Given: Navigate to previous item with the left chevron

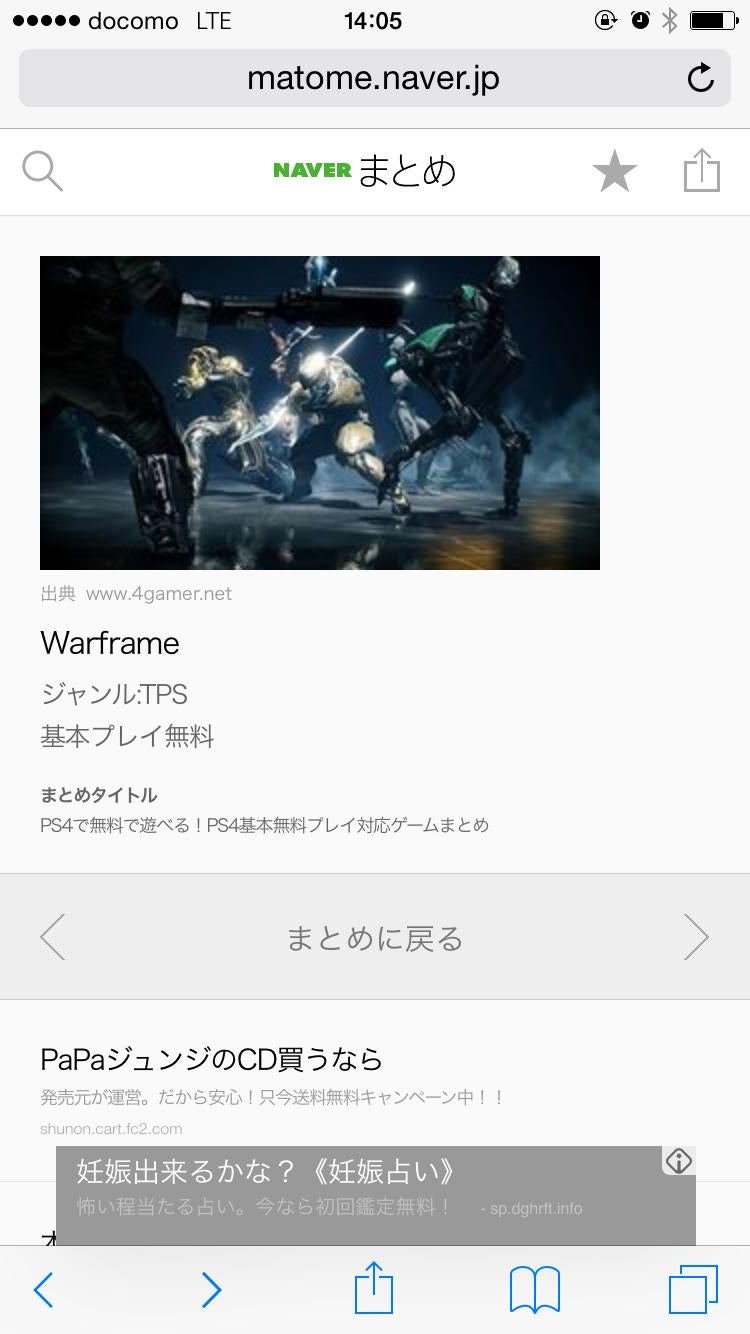Looking at the screenshot, I should point(53,937).
